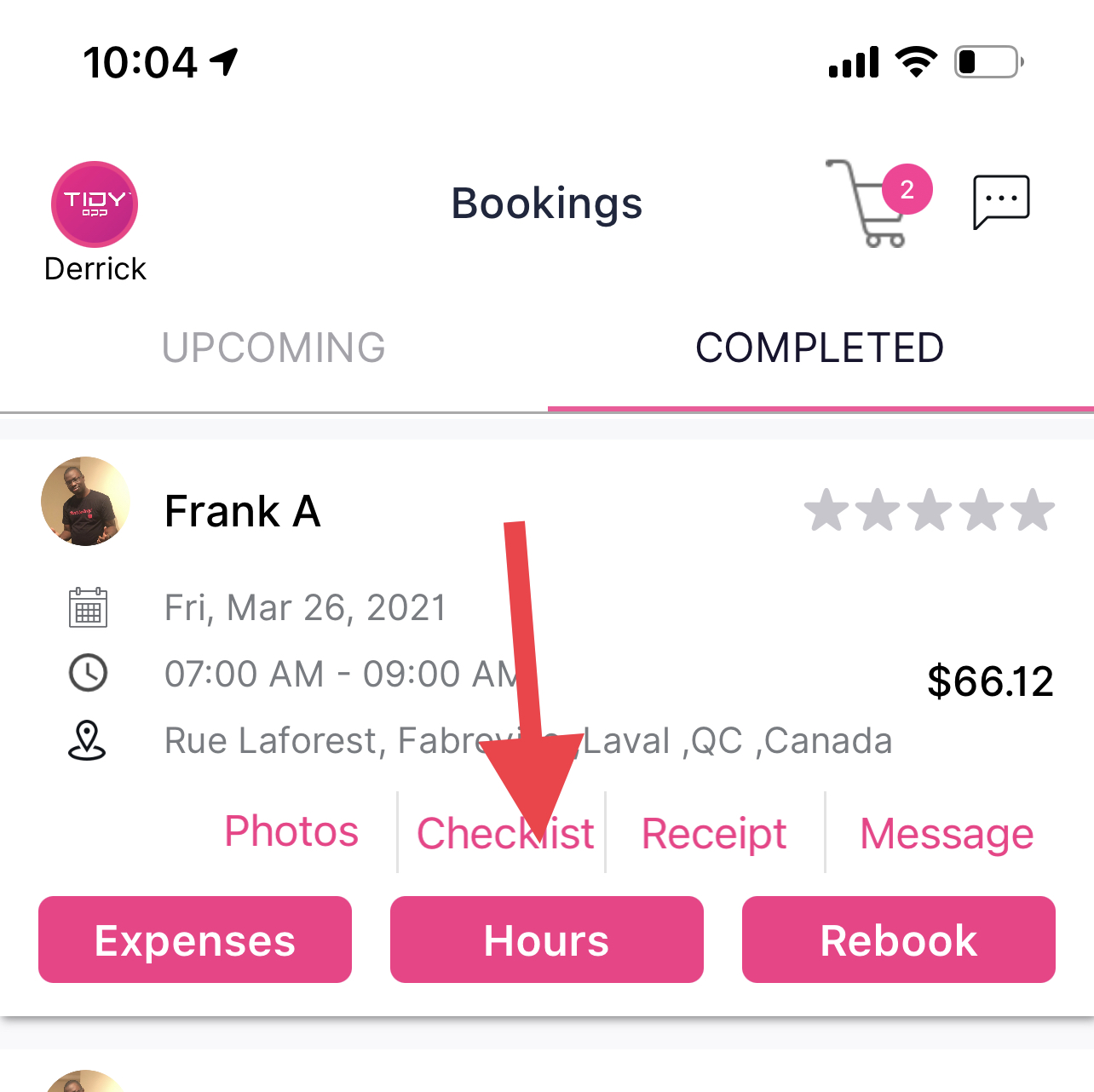Open Derrick's profile avatar

(x=95, y=204)
